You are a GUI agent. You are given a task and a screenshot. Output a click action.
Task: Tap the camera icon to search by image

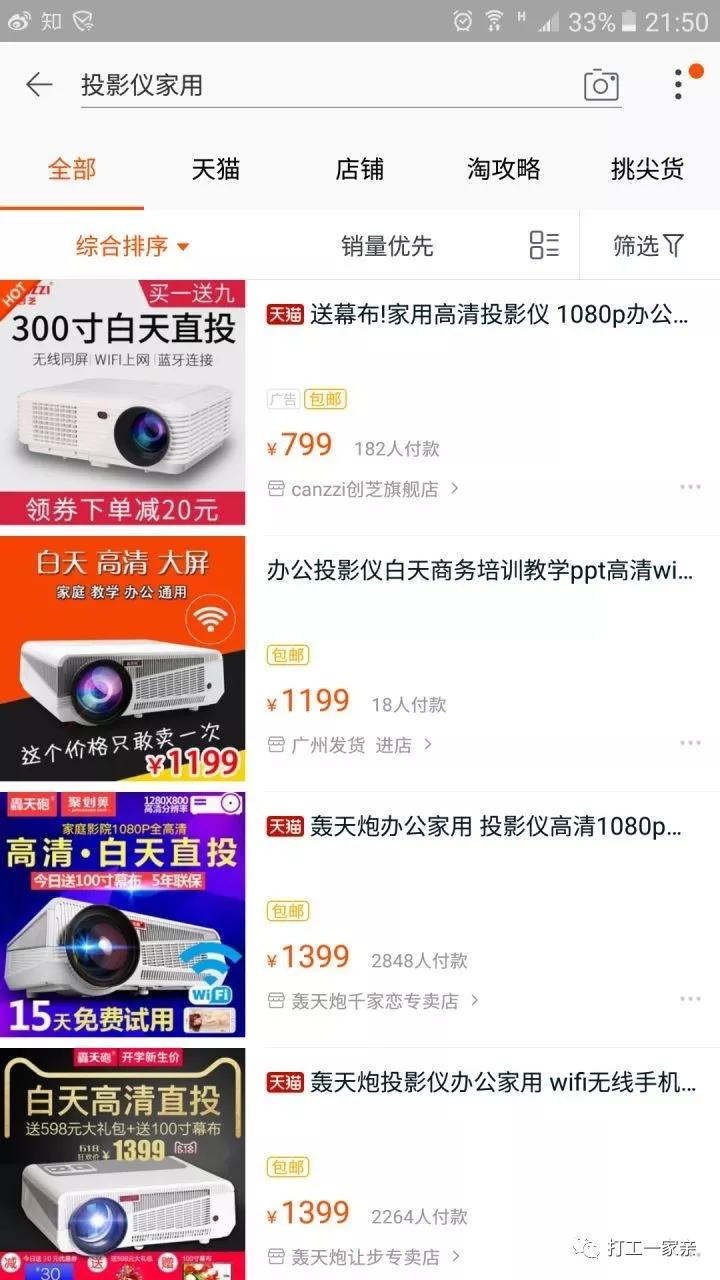[599, 85]
